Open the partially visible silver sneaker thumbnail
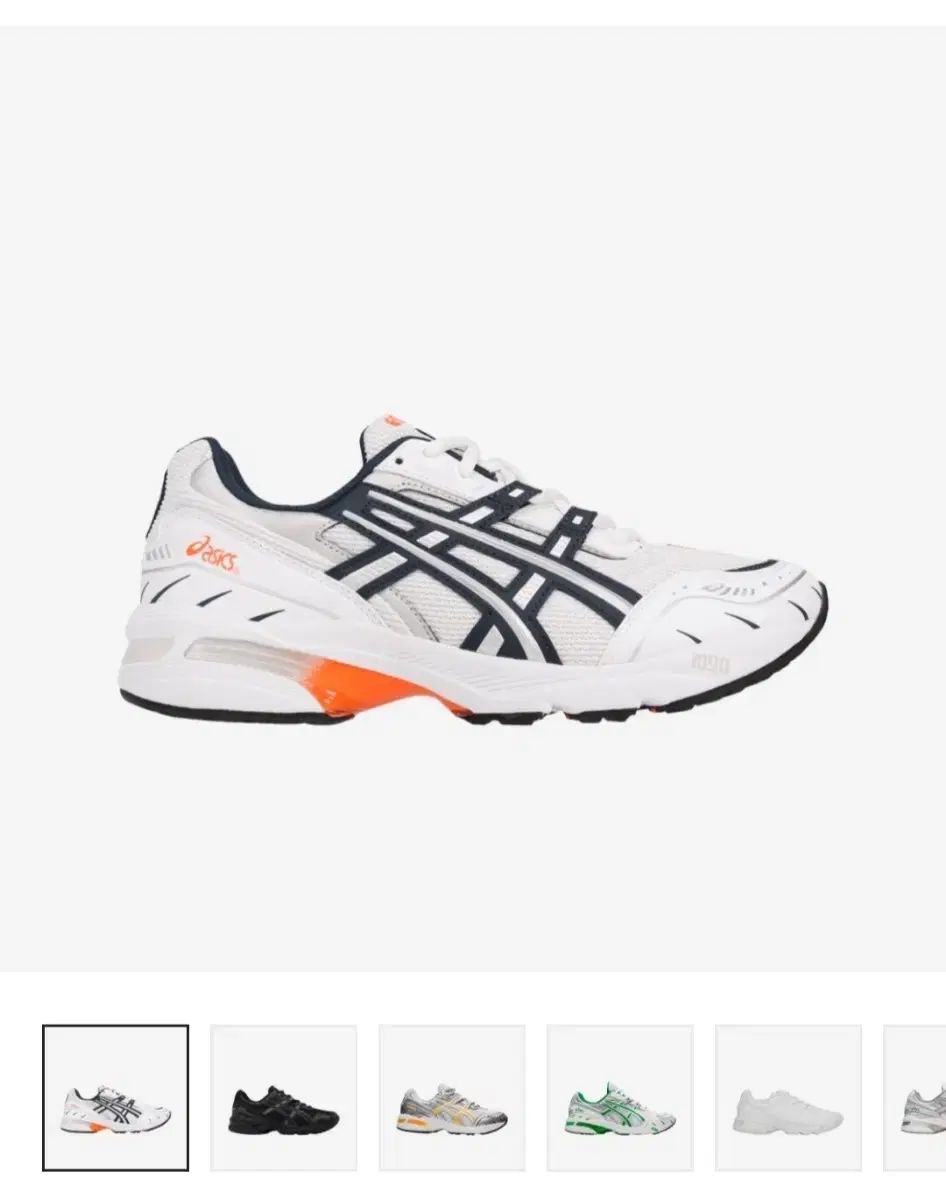This screenshot has width=946, height=1200. tap(918, 1098)
